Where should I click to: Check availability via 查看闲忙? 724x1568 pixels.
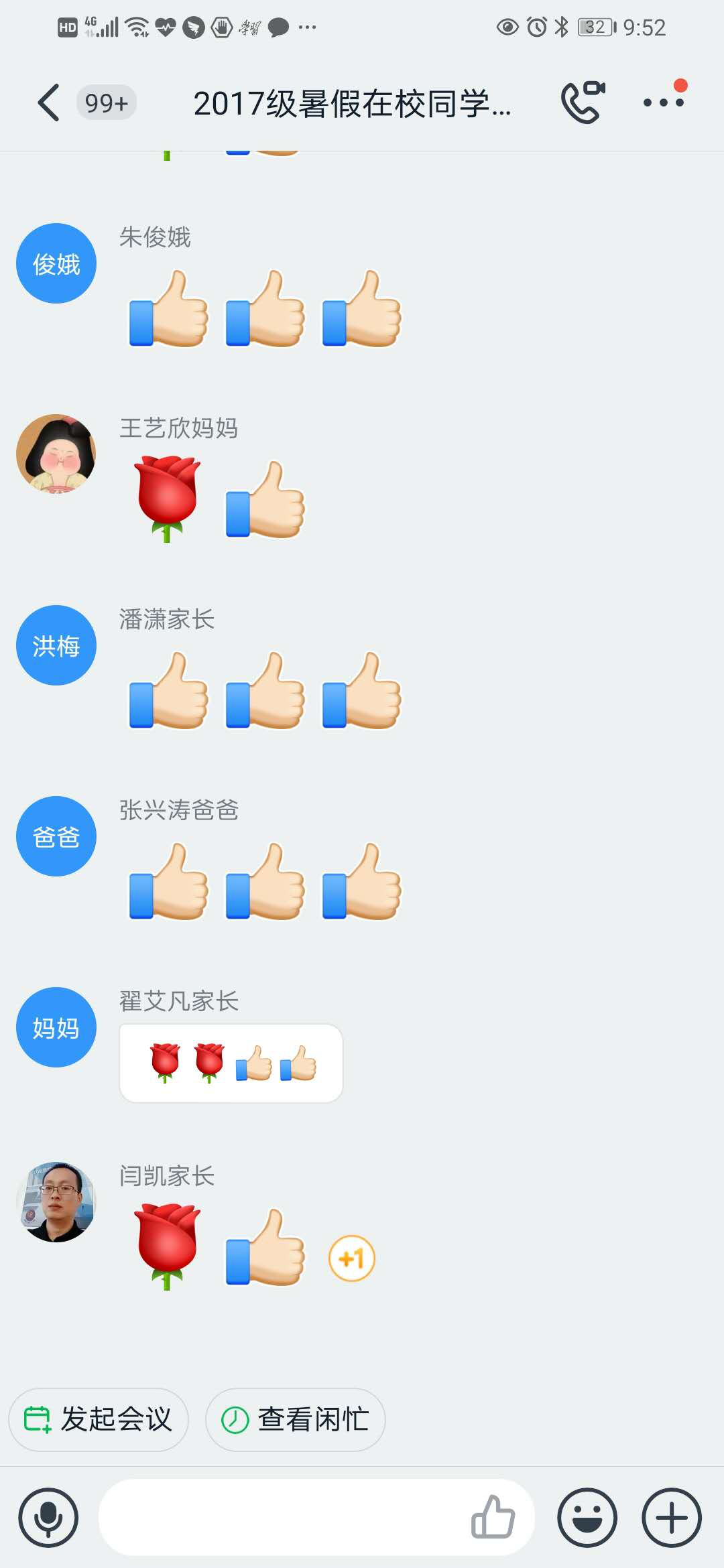click(x=295, y=1419)
